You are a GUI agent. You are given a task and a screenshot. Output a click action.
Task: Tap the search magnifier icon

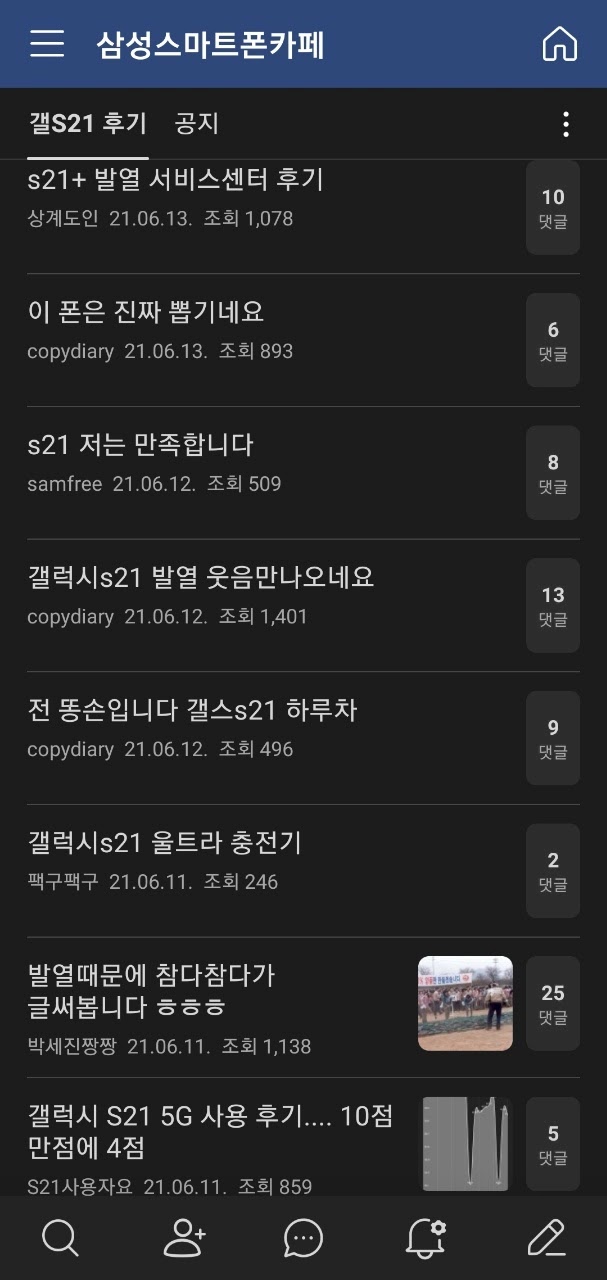(60, 1238)
